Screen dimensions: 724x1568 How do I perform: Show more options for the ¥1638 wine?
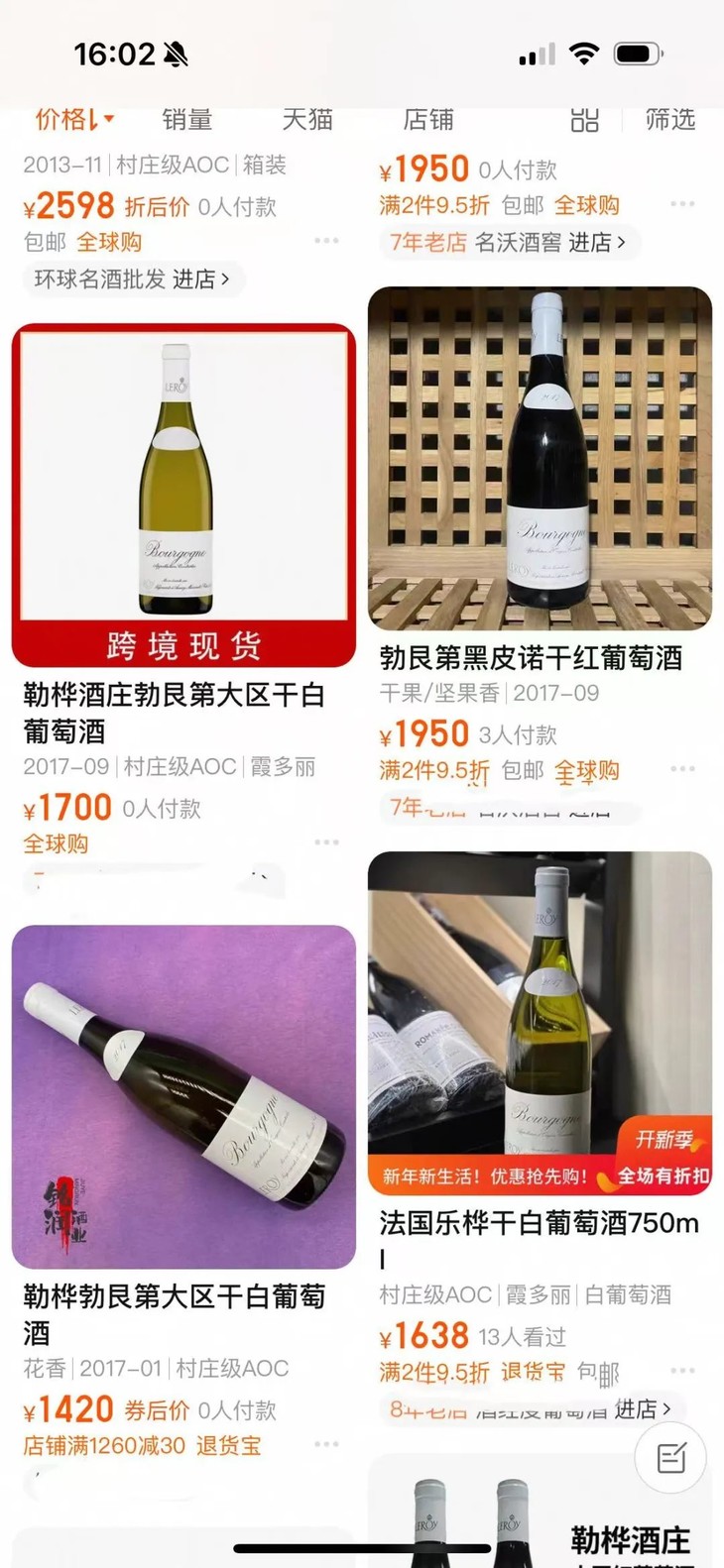[682, 1371]
